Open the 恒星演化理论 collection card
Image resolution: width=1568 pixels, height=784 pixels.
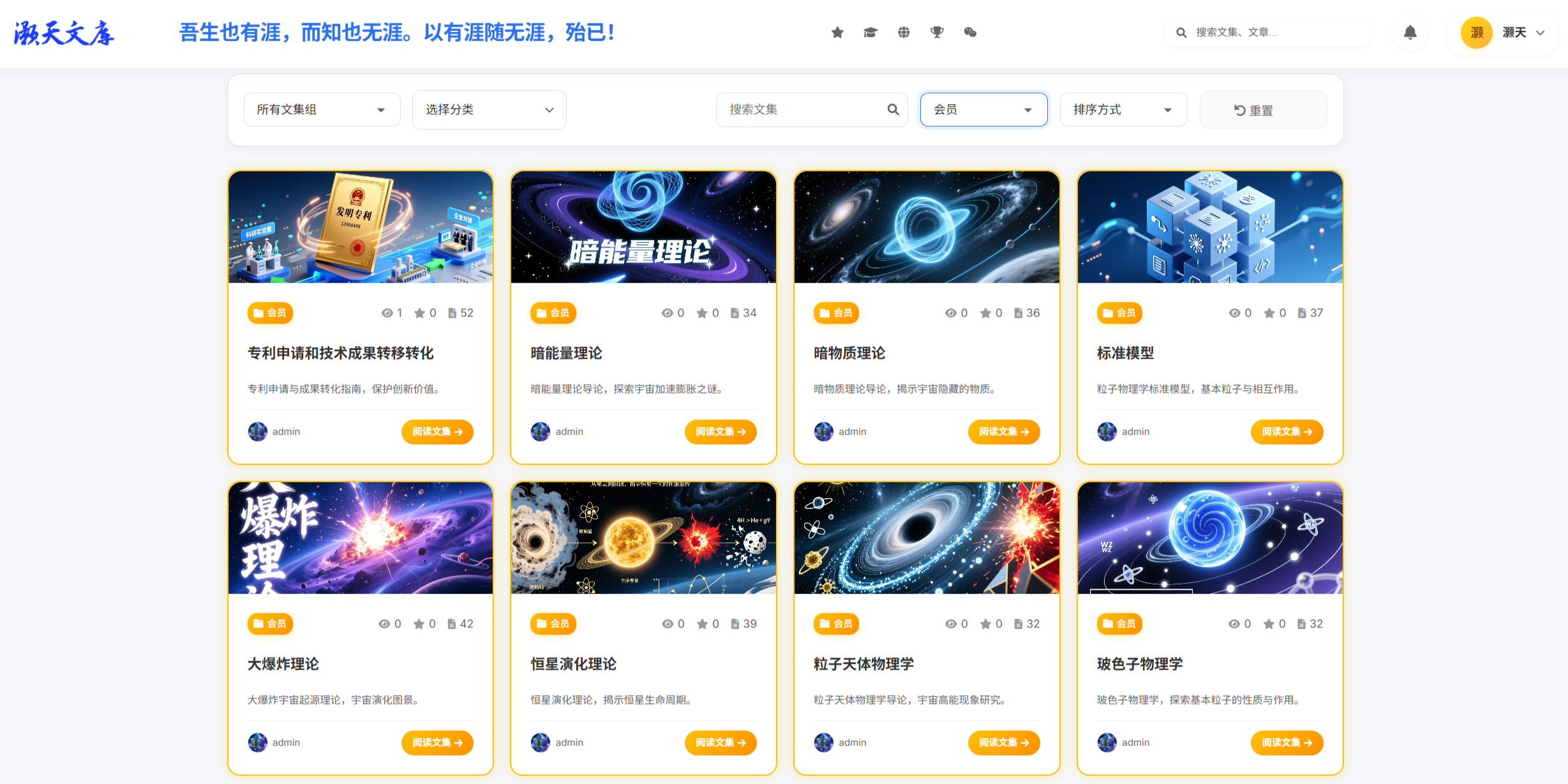point(573,664)
